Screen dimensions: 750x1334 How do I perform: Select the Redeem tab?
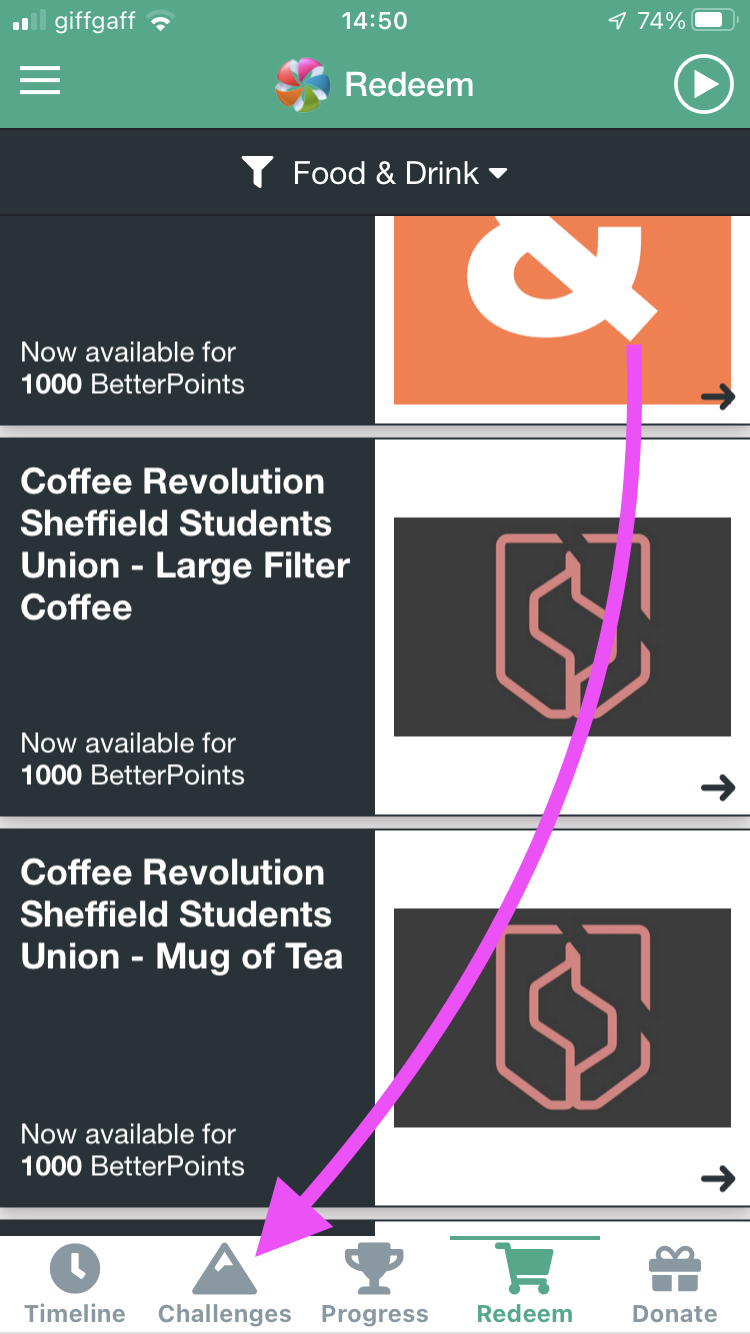pyautogui.click(x=525, y=1285)
